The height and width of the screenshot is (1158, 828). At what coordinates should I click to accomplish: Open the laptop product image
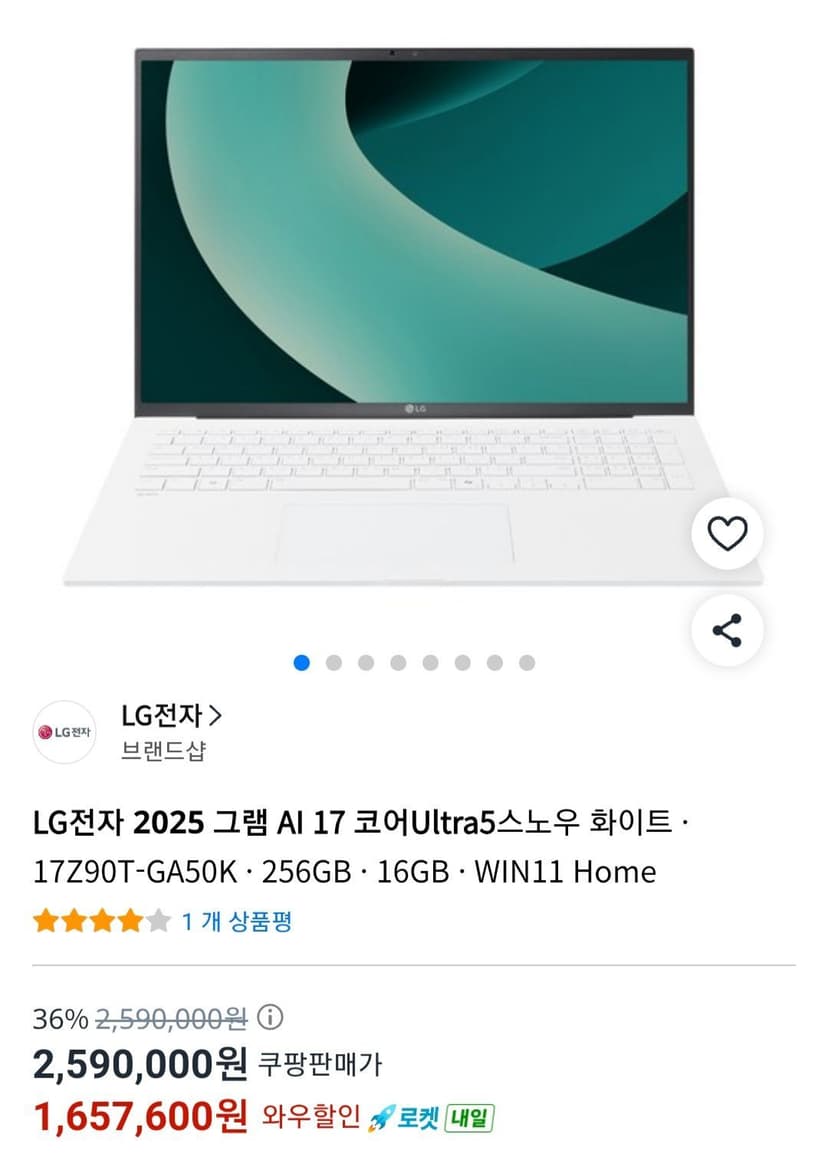[414, 318]
